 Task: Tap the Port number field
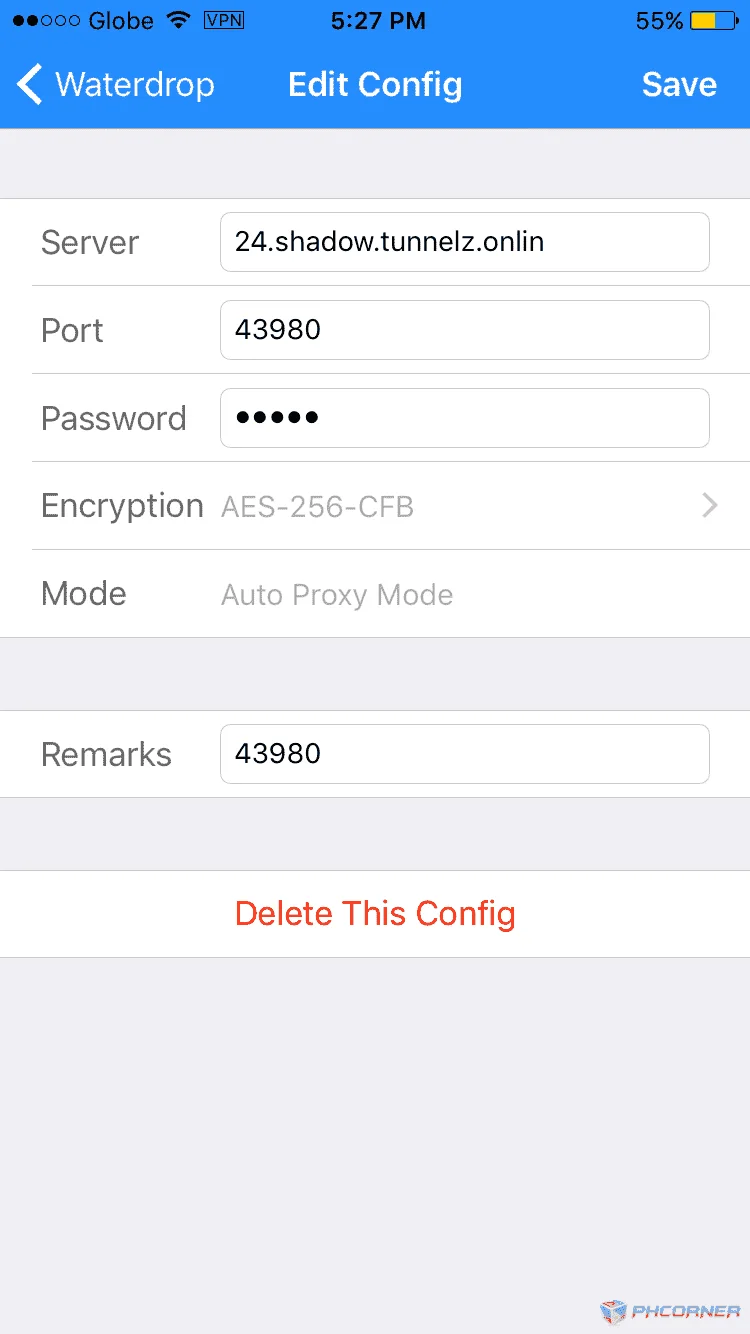coord(465,330)
